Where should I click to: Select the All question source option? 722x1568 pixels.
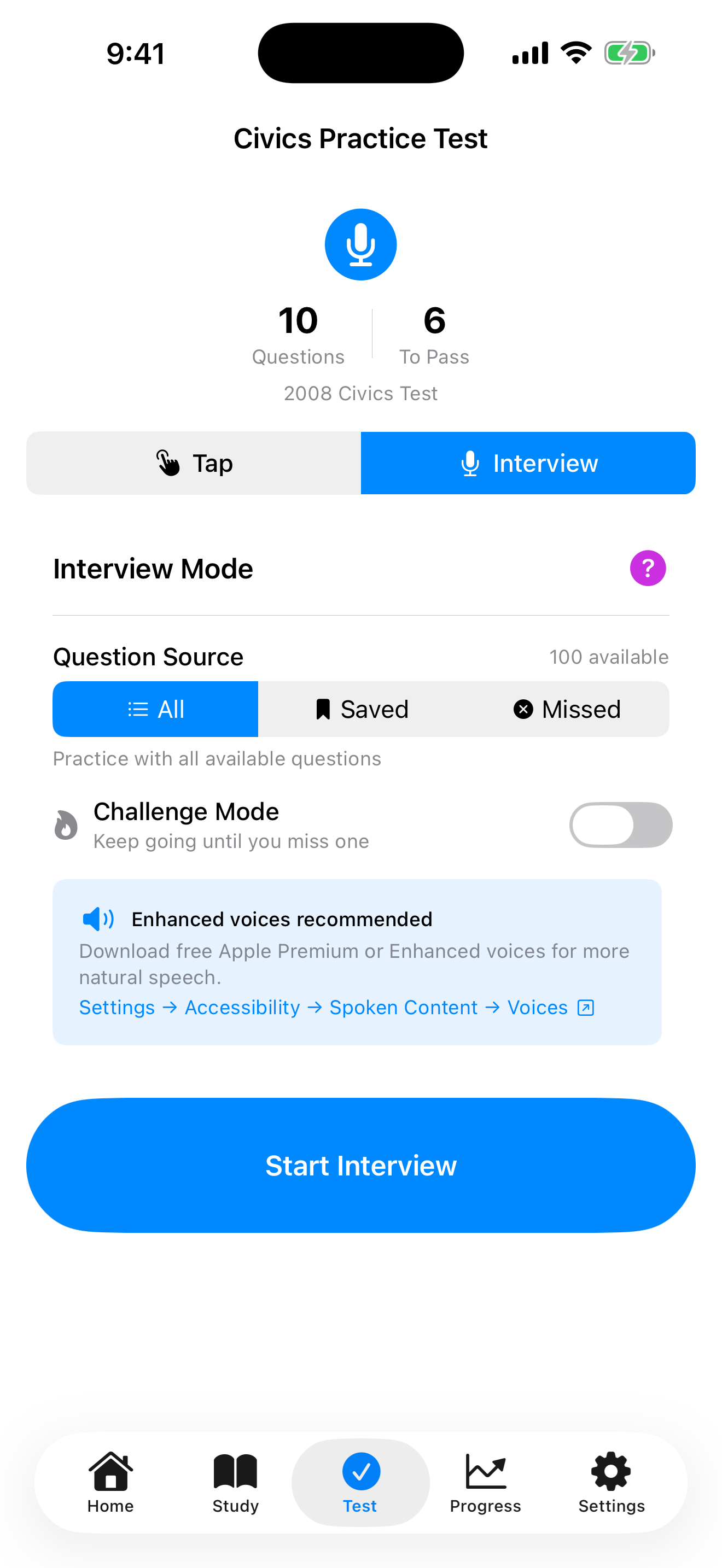click(x=155, y=709)
